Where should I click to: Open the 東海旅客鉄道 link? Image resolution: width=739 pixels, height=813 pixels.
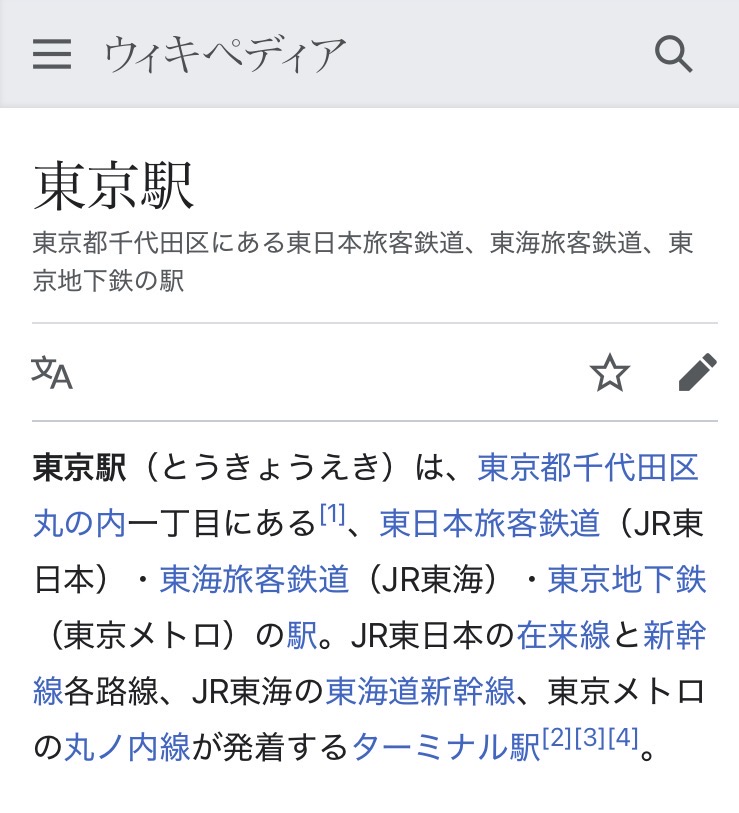[254, 579]
